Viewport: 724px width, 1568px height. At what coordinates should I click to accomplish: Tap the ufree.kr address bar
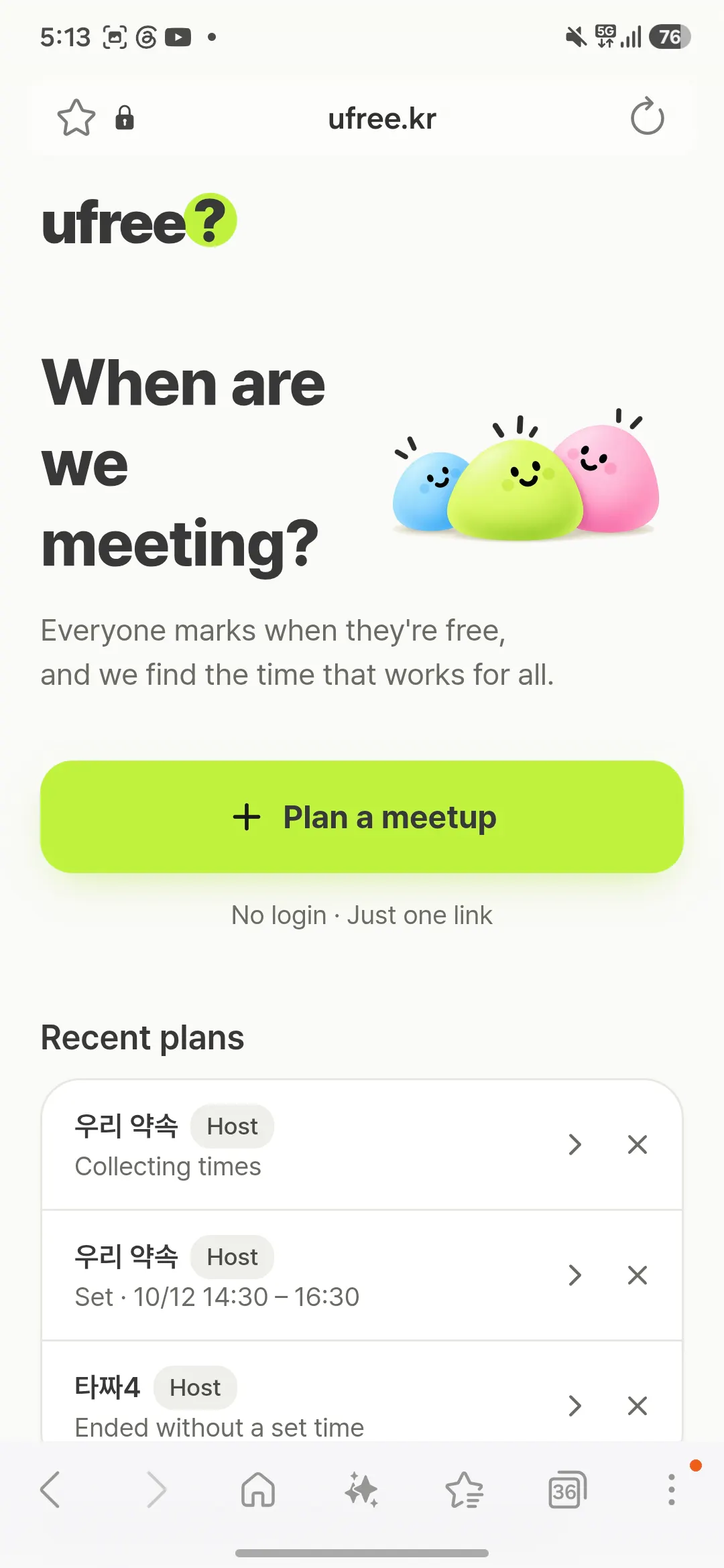click(x=381, y=119)
